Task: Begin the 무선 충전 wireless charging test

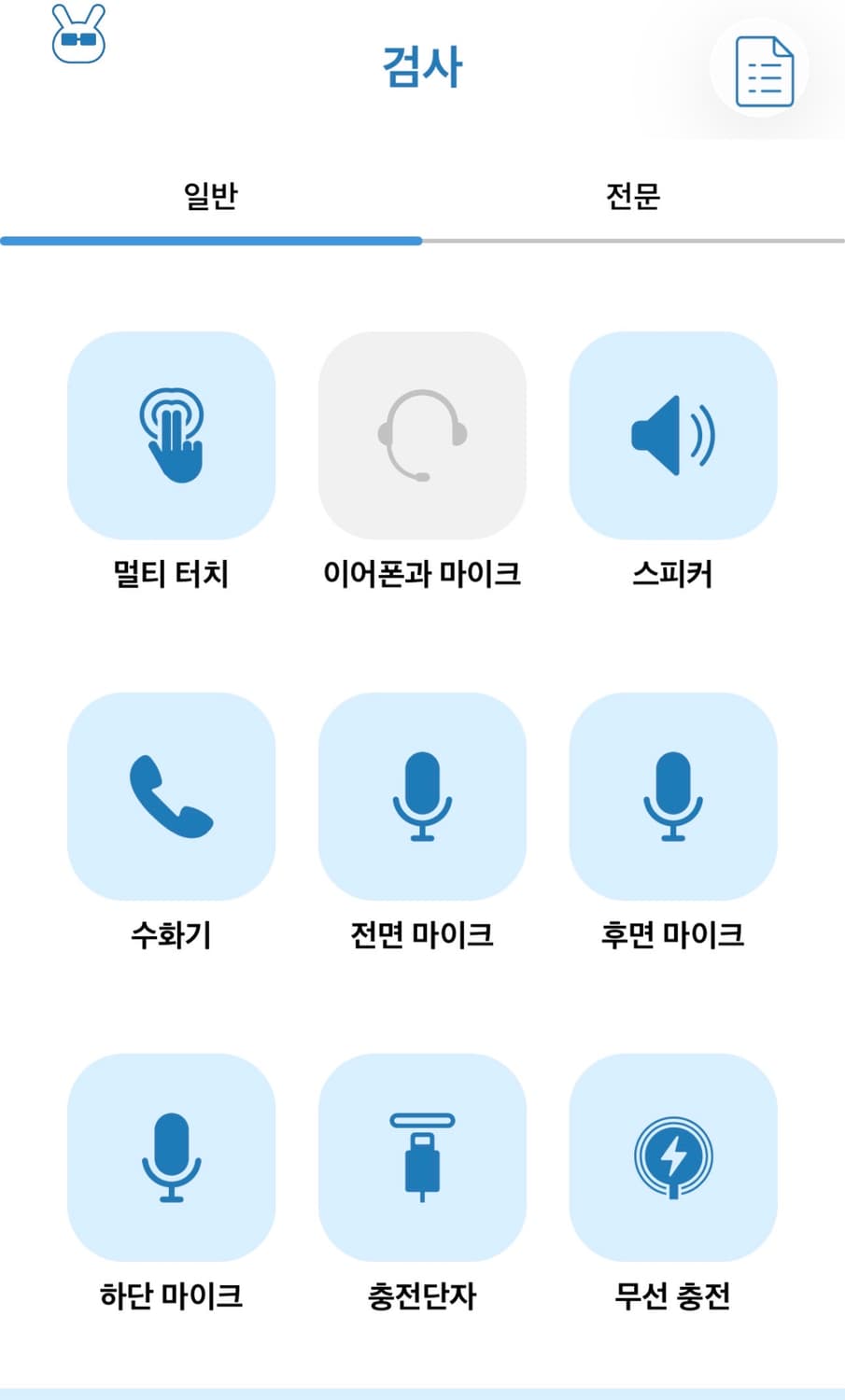Action: [672, 1157]
